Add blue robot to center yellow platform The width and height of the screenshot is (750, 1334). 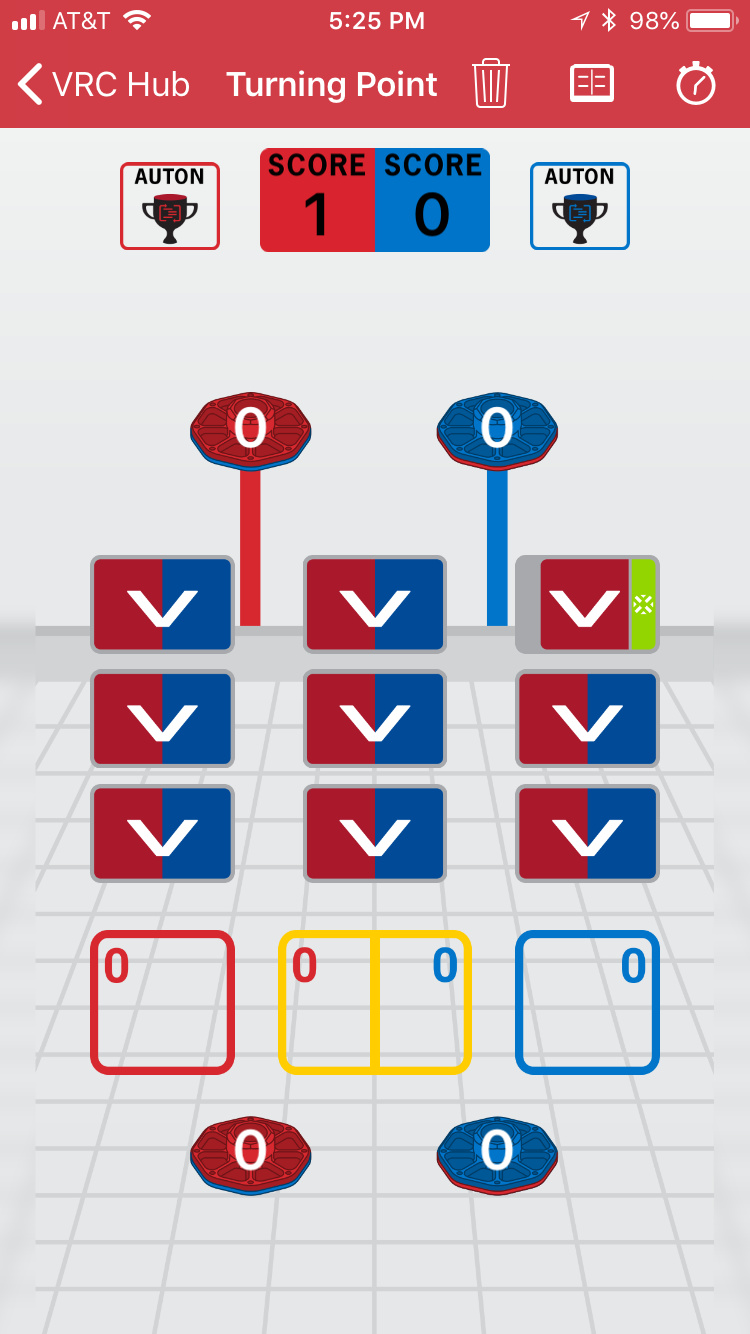[x=423, y=1003]
